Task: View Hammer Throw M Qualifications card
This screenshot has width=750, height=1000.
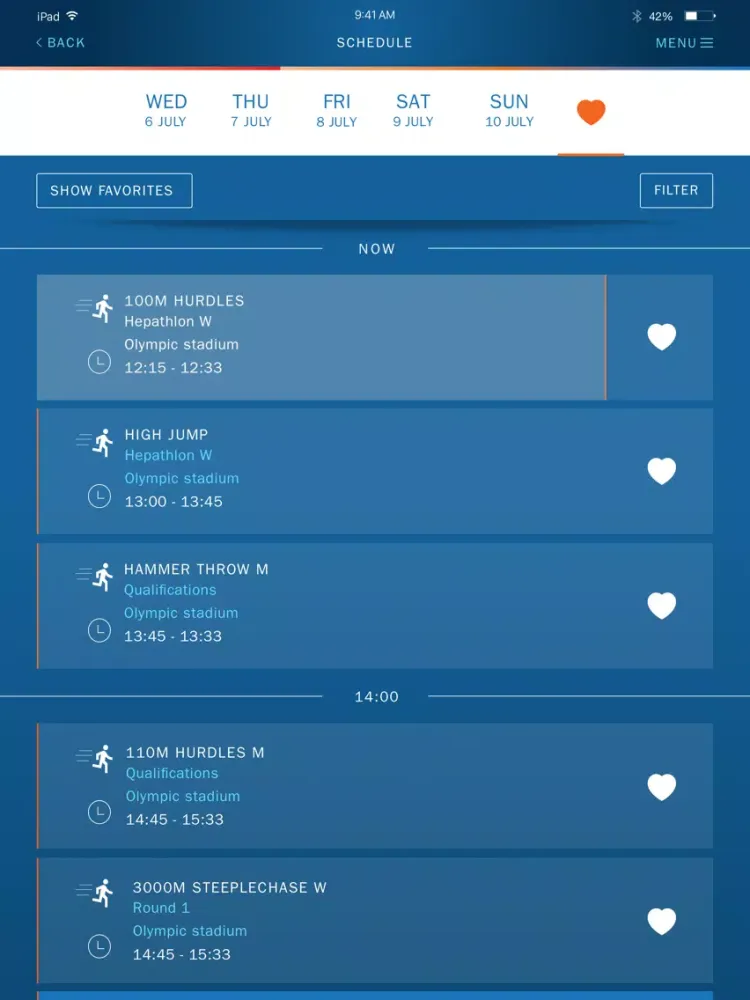Action: pos(320,606)
